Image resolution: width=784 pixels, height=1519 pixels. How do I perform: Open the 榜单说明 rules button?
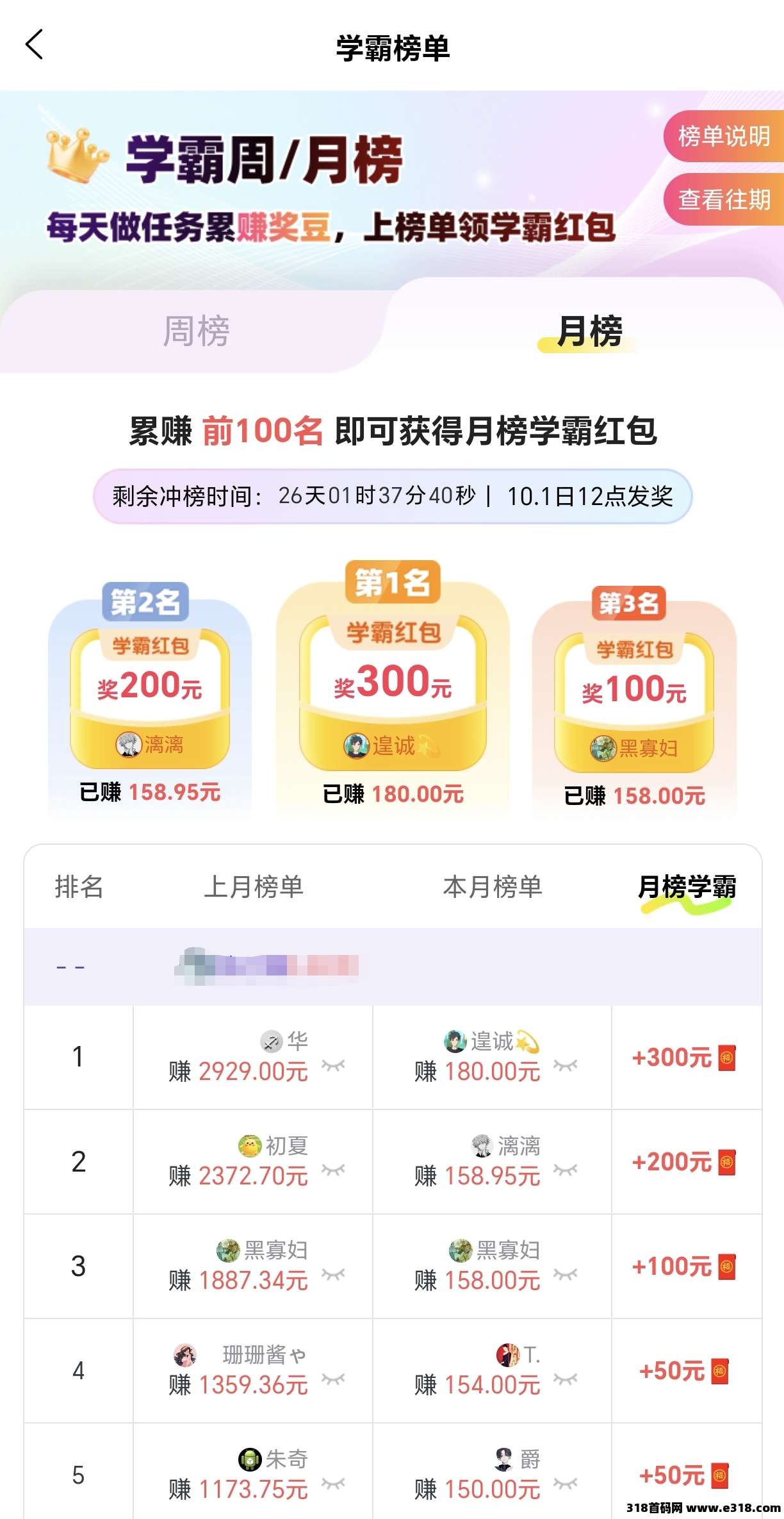(724, 136)
